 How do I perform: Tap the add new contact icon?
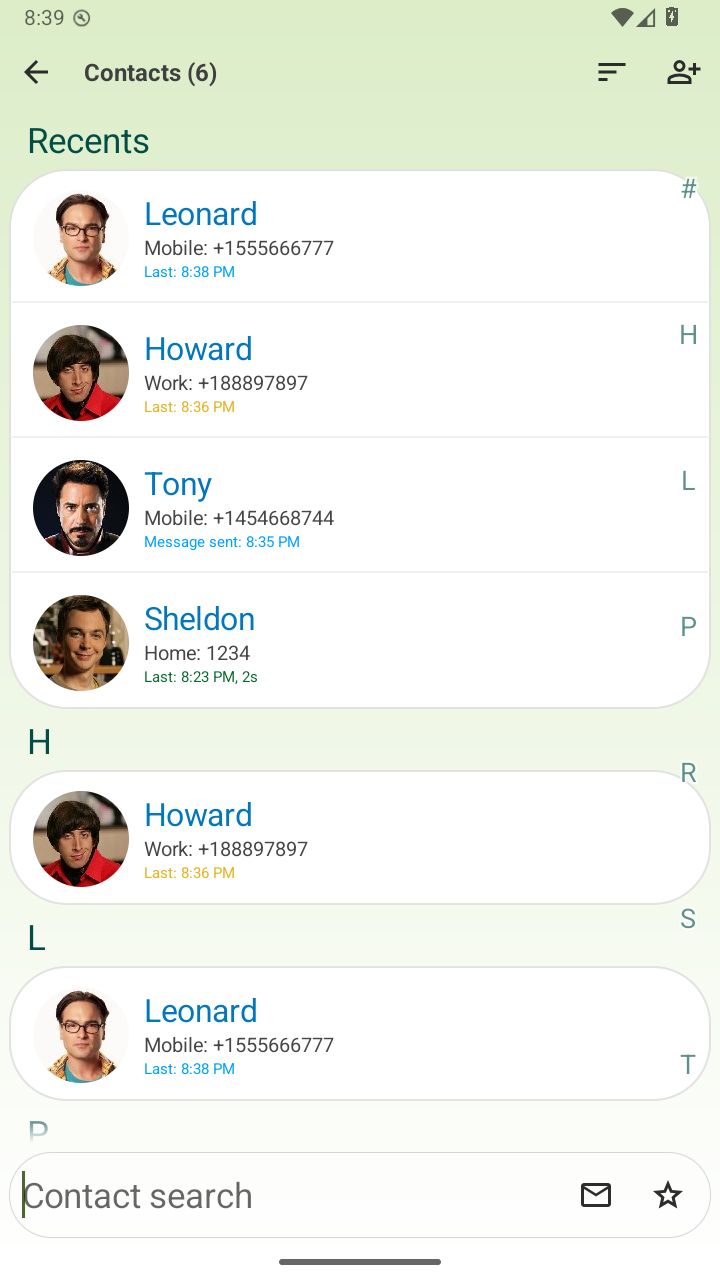pyautogui.click(x=683, y=71)
